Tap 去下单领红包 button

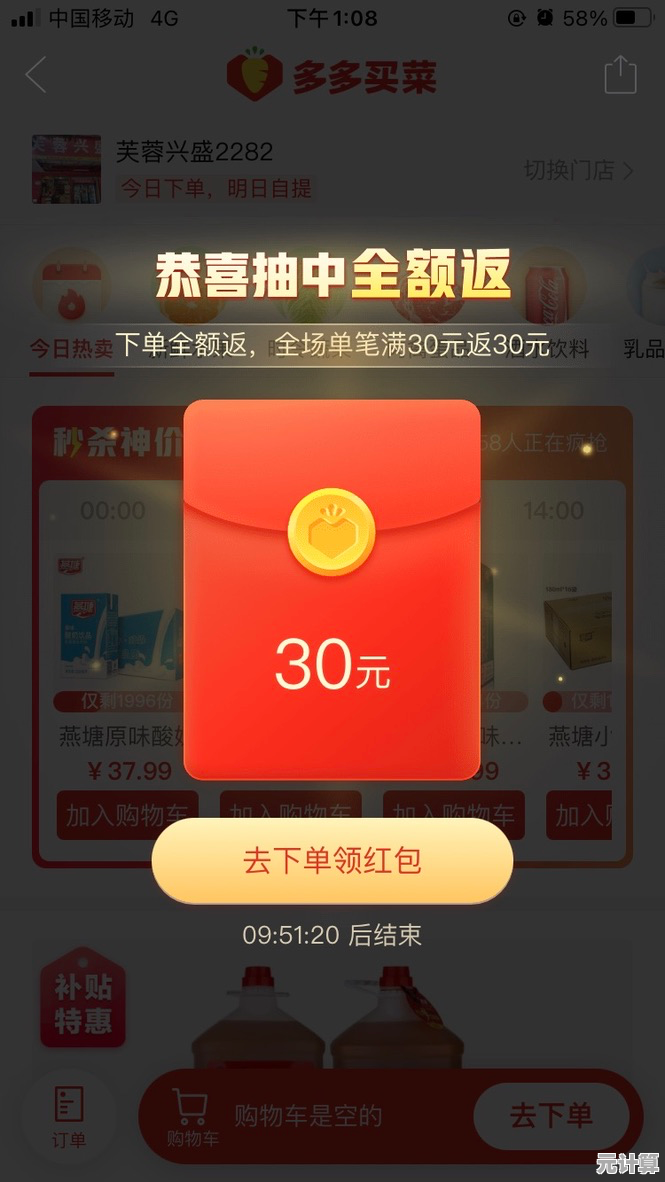coord(332,861)
